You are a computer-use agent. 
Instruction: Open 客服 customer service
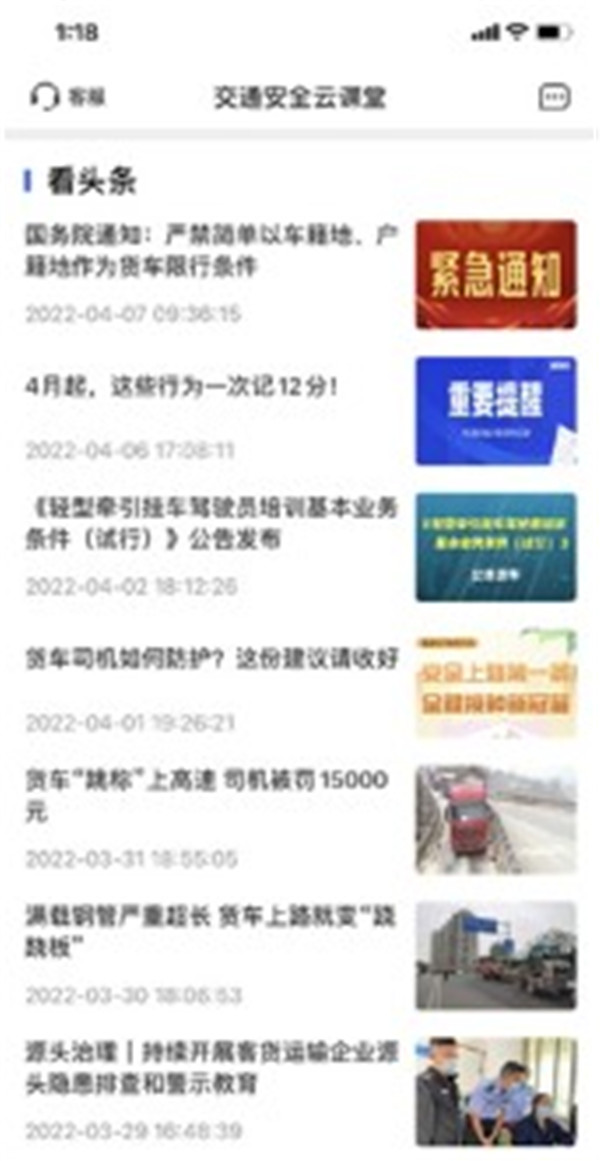pos(68,97)
